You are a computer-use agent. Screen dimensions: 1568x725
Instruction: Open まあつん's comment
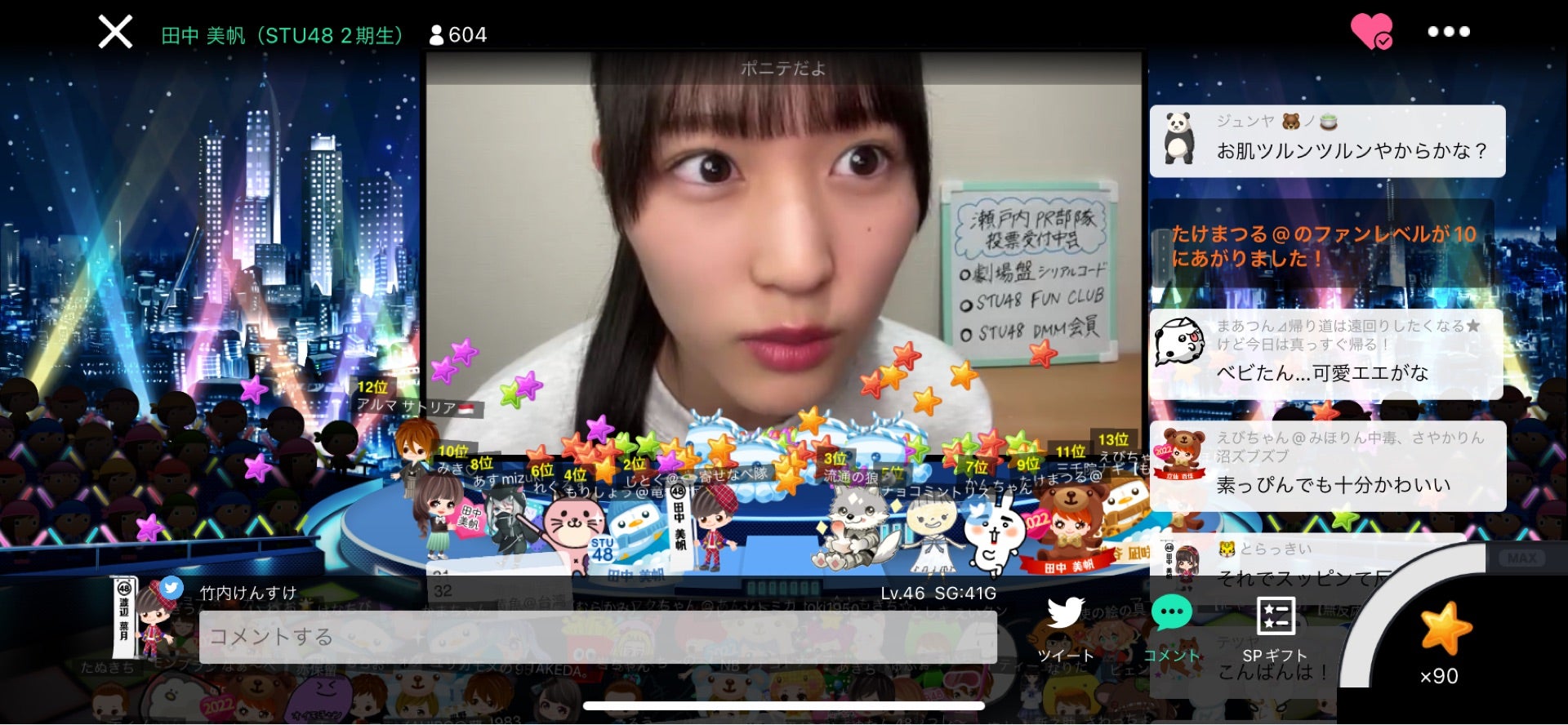[1327, 354]
